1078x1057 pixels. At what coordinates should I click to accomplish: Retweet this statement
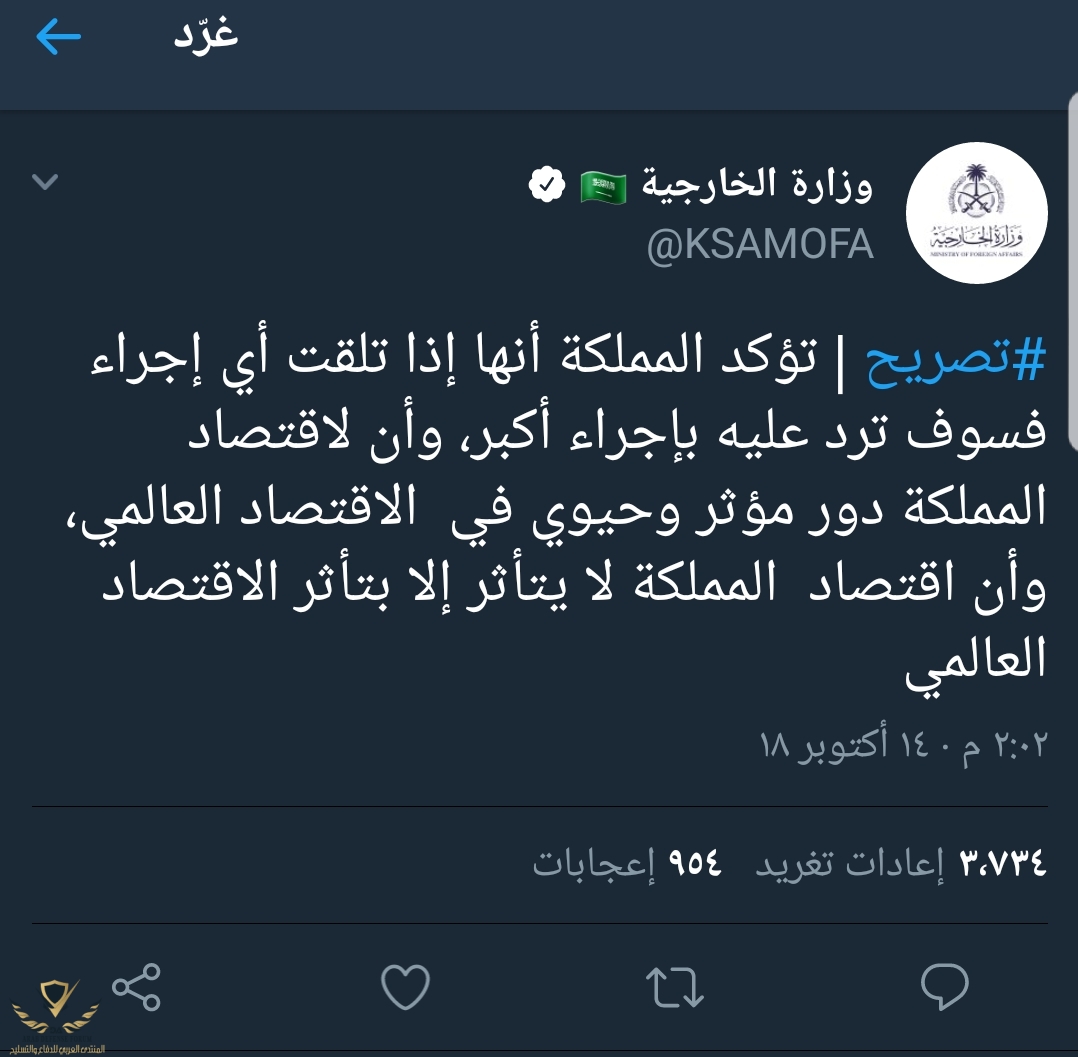point(676,988)
